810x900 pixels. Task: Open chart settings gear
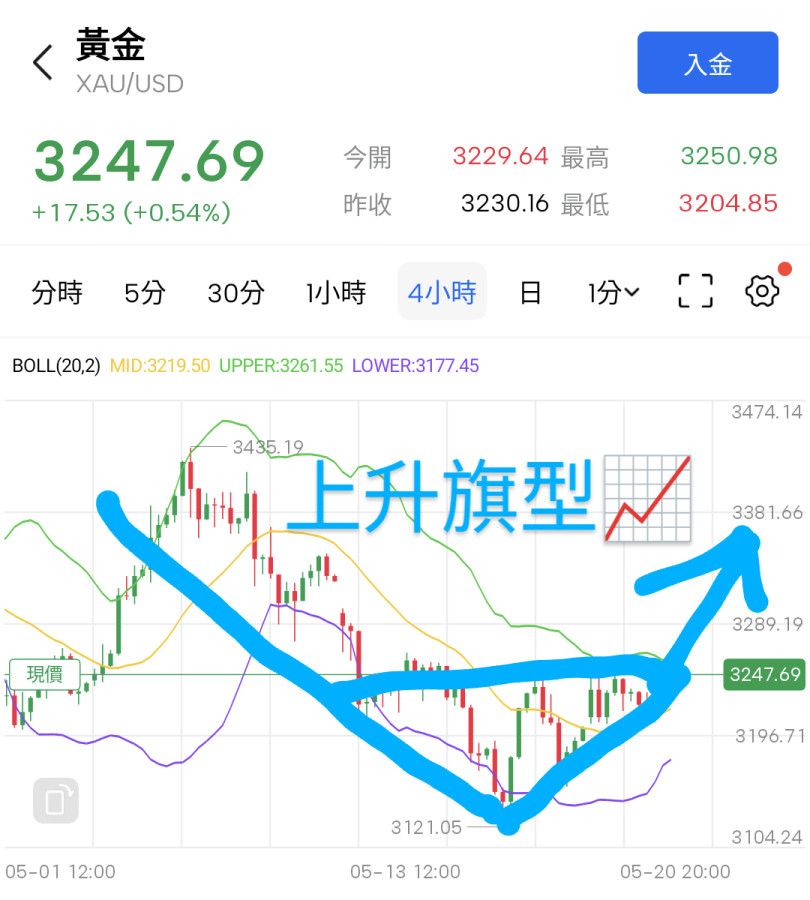[x=762, y=291]
